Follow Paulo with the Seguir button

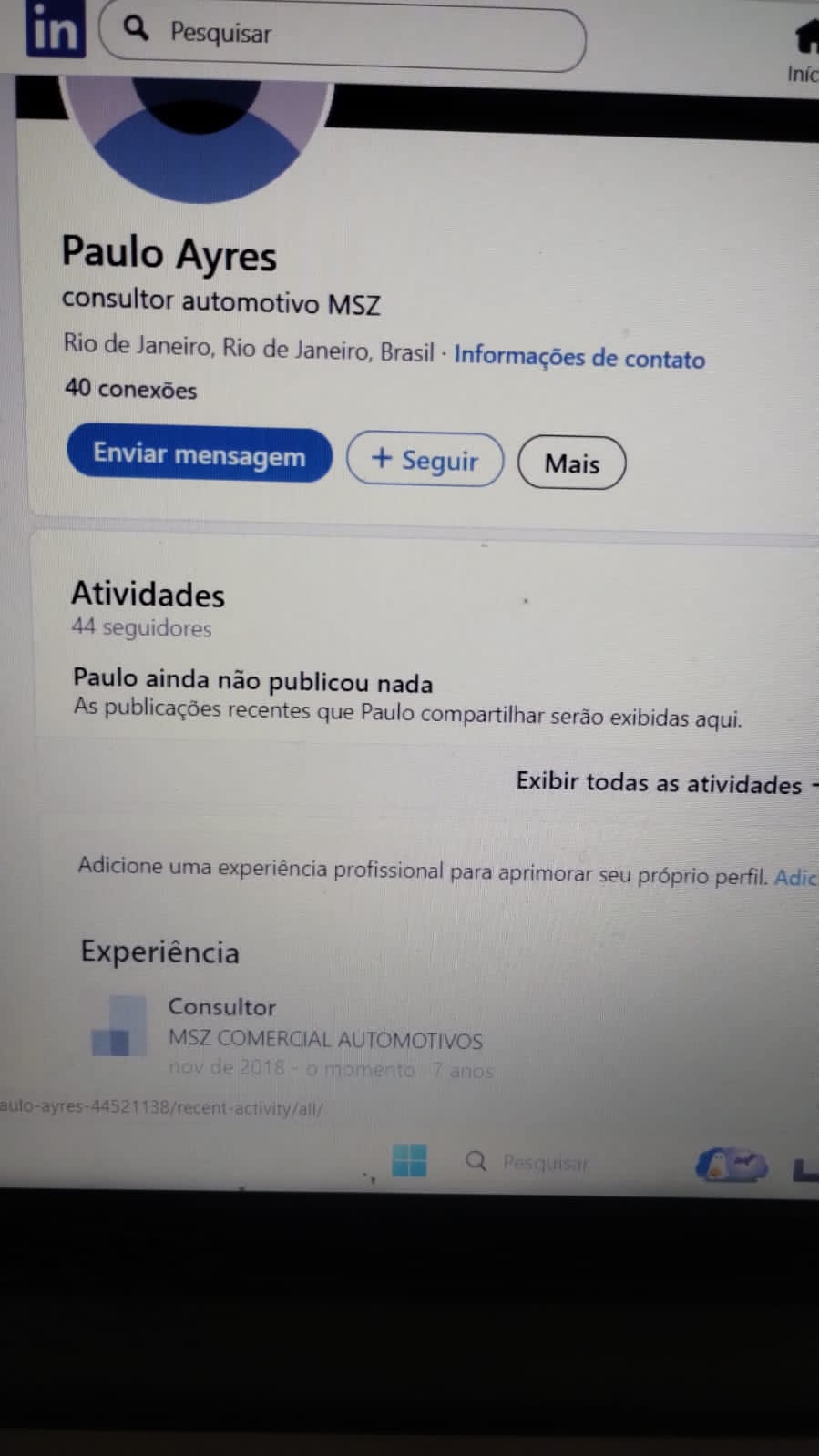(425, 460)
